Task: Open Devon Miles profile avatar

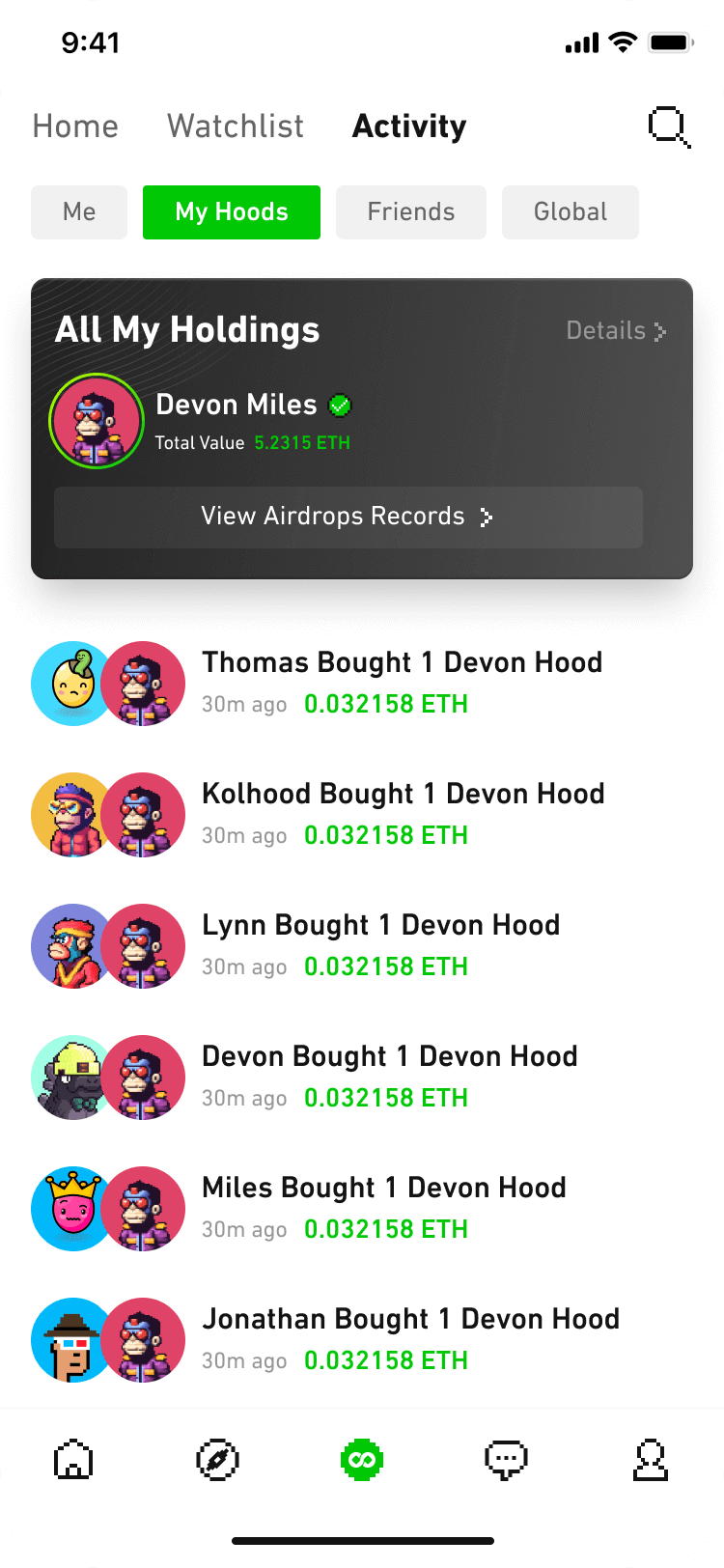Action: click(96, 422)
